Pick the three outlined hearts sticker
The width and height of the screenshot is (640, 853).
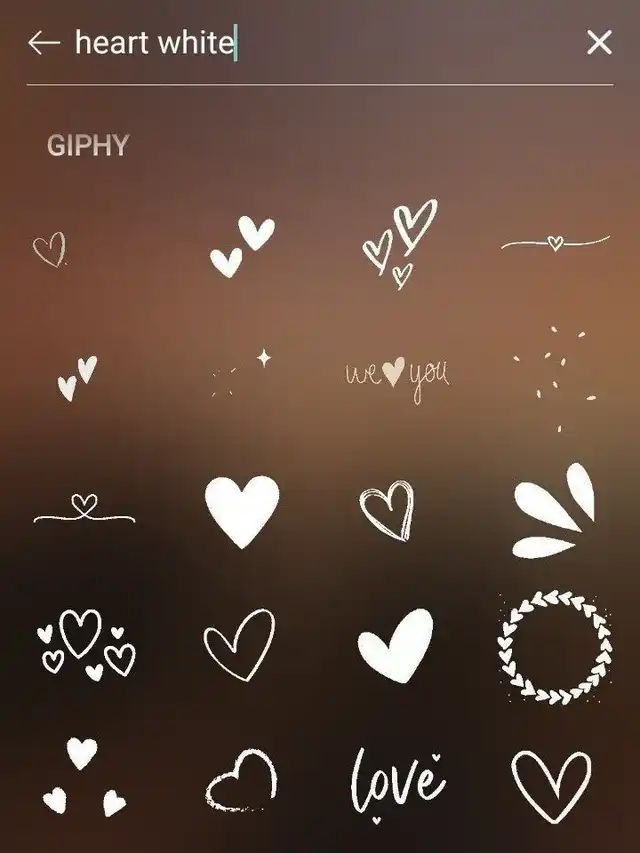point(399,244)
